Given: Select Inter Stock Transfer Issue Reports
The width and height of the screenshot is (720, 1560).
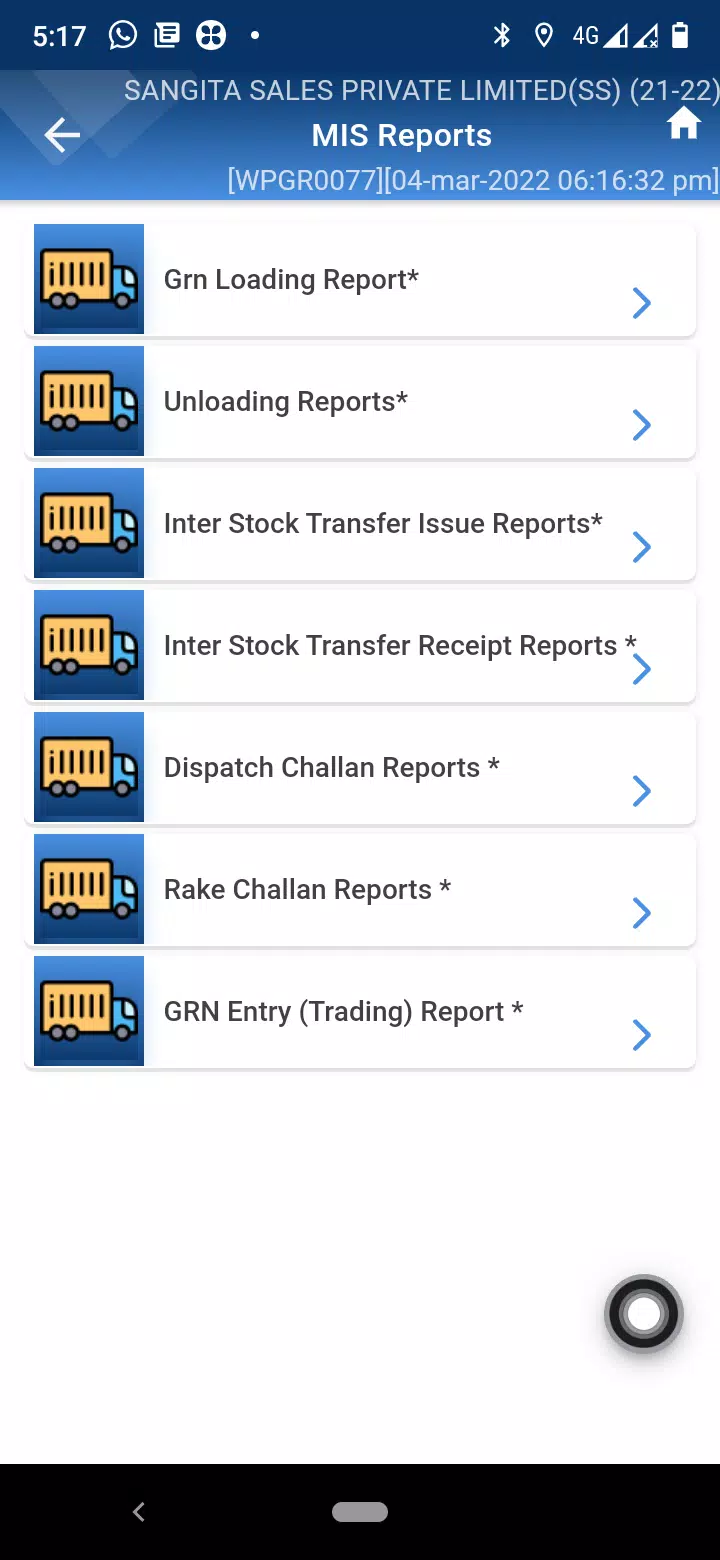Looking at the screenshot, I should [x=360, y=523].
